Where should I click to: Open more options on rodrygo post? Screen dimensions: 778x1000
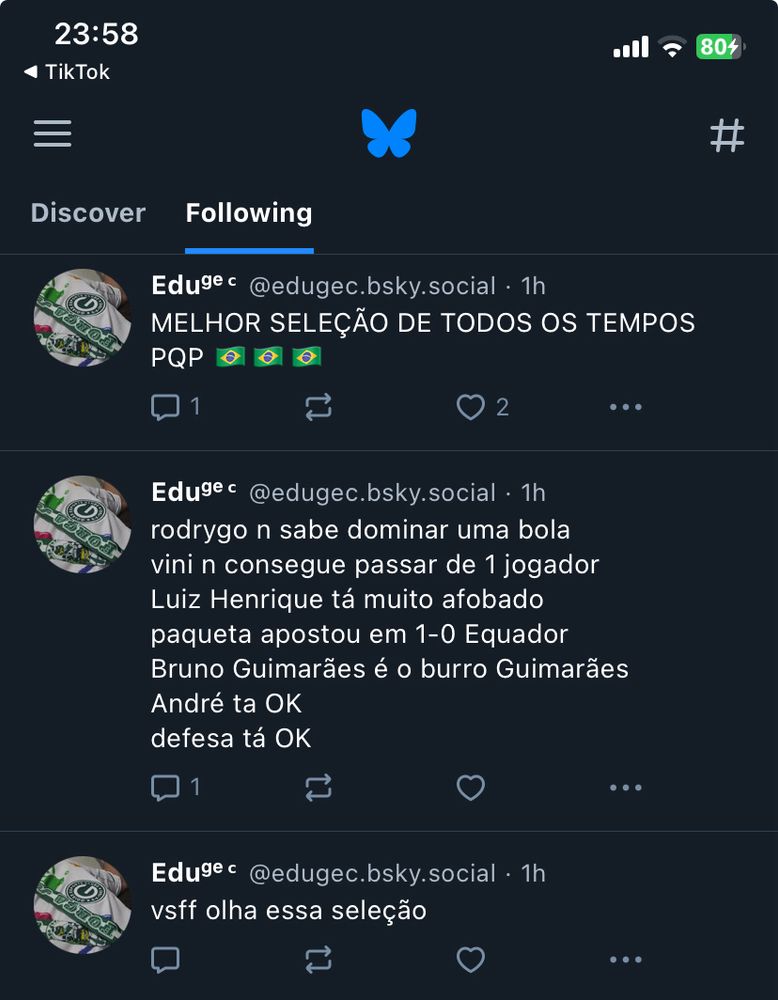(x=625, y=788)
